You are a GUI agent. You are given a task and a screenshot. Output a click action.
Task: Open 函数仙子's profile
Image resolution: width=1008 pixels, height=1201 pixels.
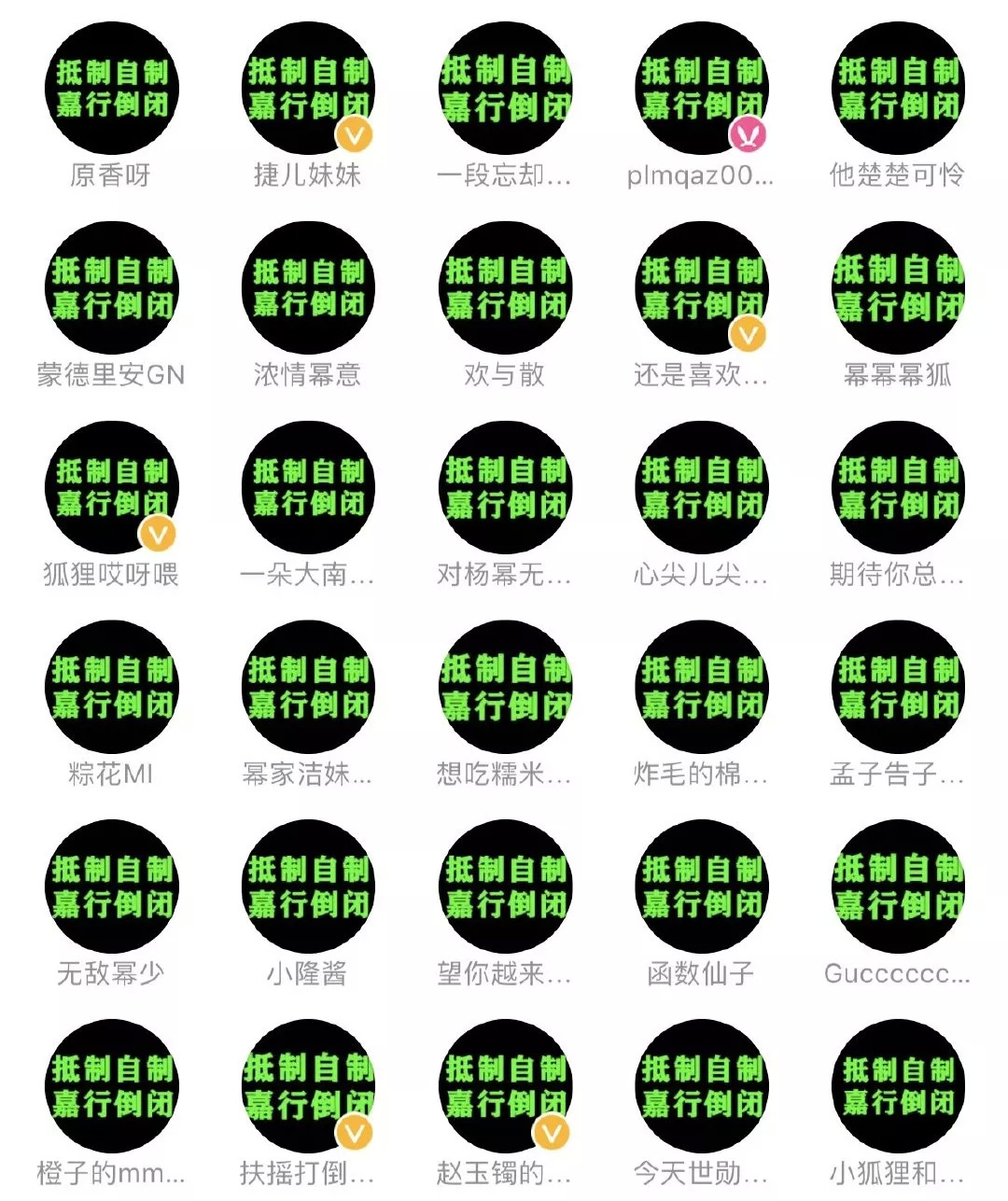click(x=701, y=887)
